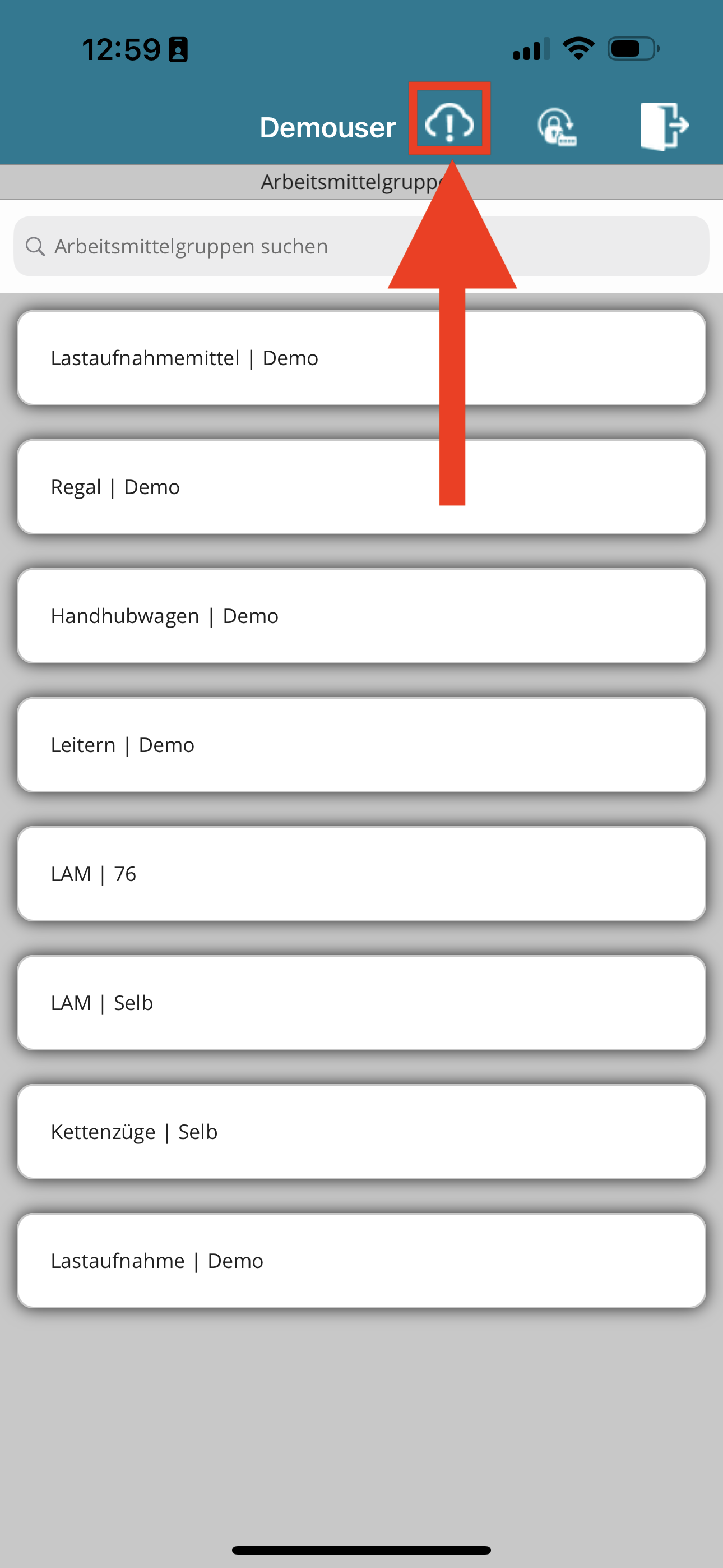This screenshot has width=723, height=1568.
Task: Open the Kettenzüge | Selb group
Action: 361,1132
